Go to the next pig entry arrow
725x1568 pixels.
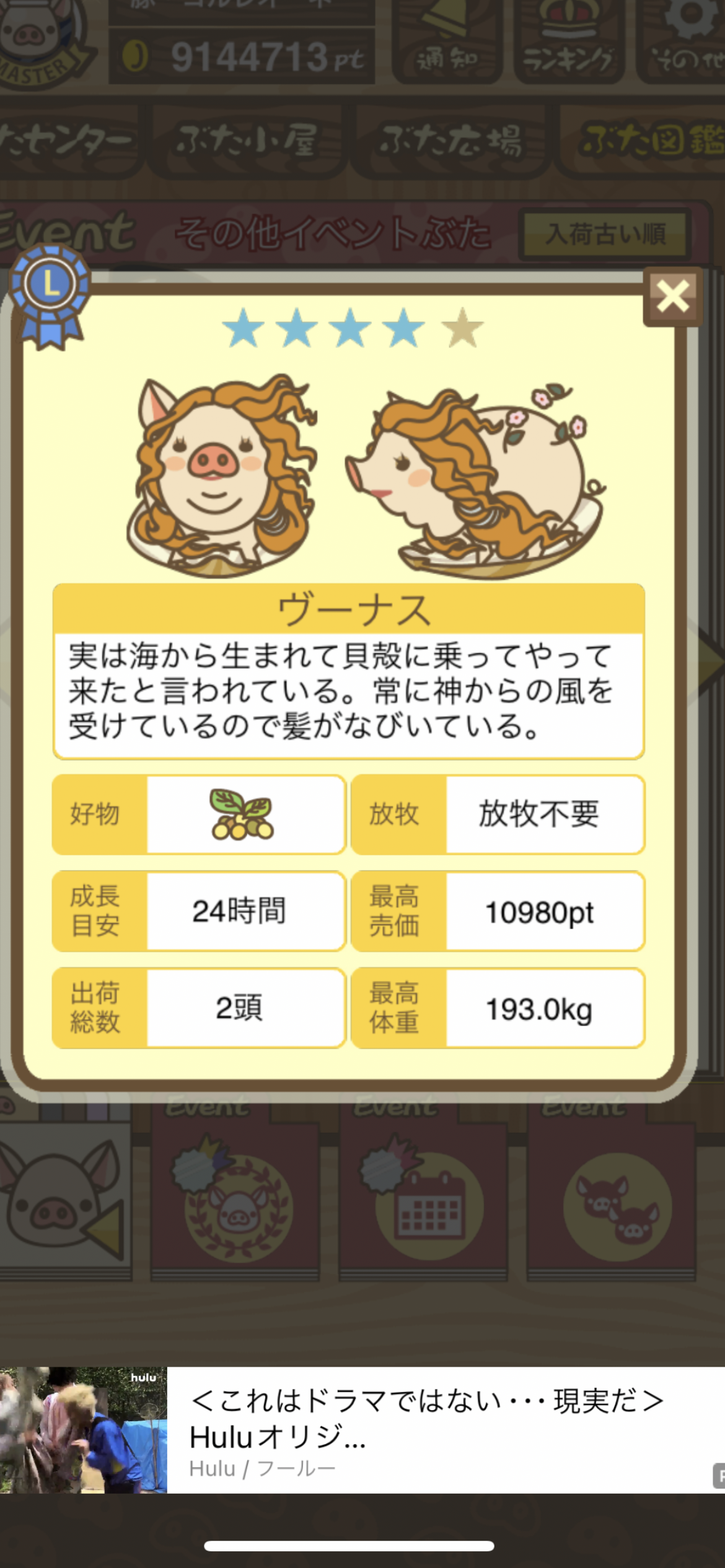711,658
